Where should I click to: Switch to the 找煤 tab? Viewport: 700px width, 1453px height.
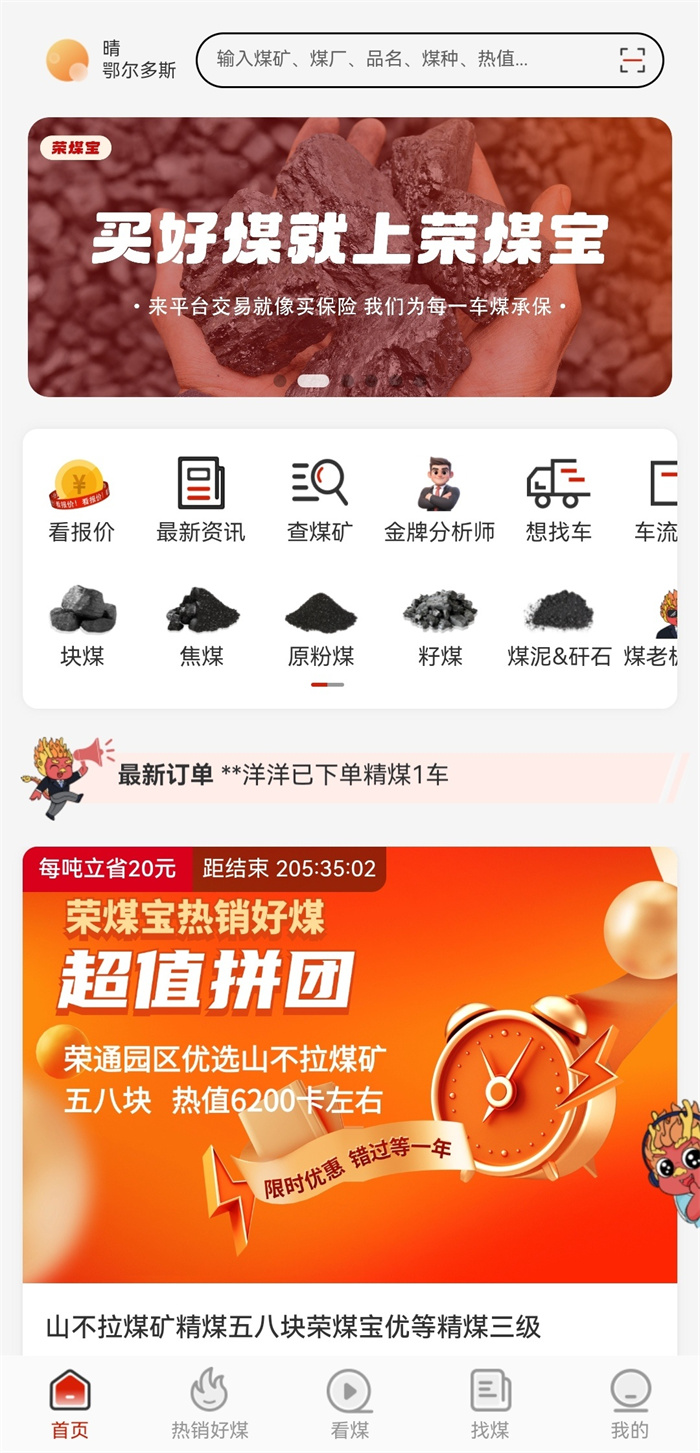coord(490,1403)
